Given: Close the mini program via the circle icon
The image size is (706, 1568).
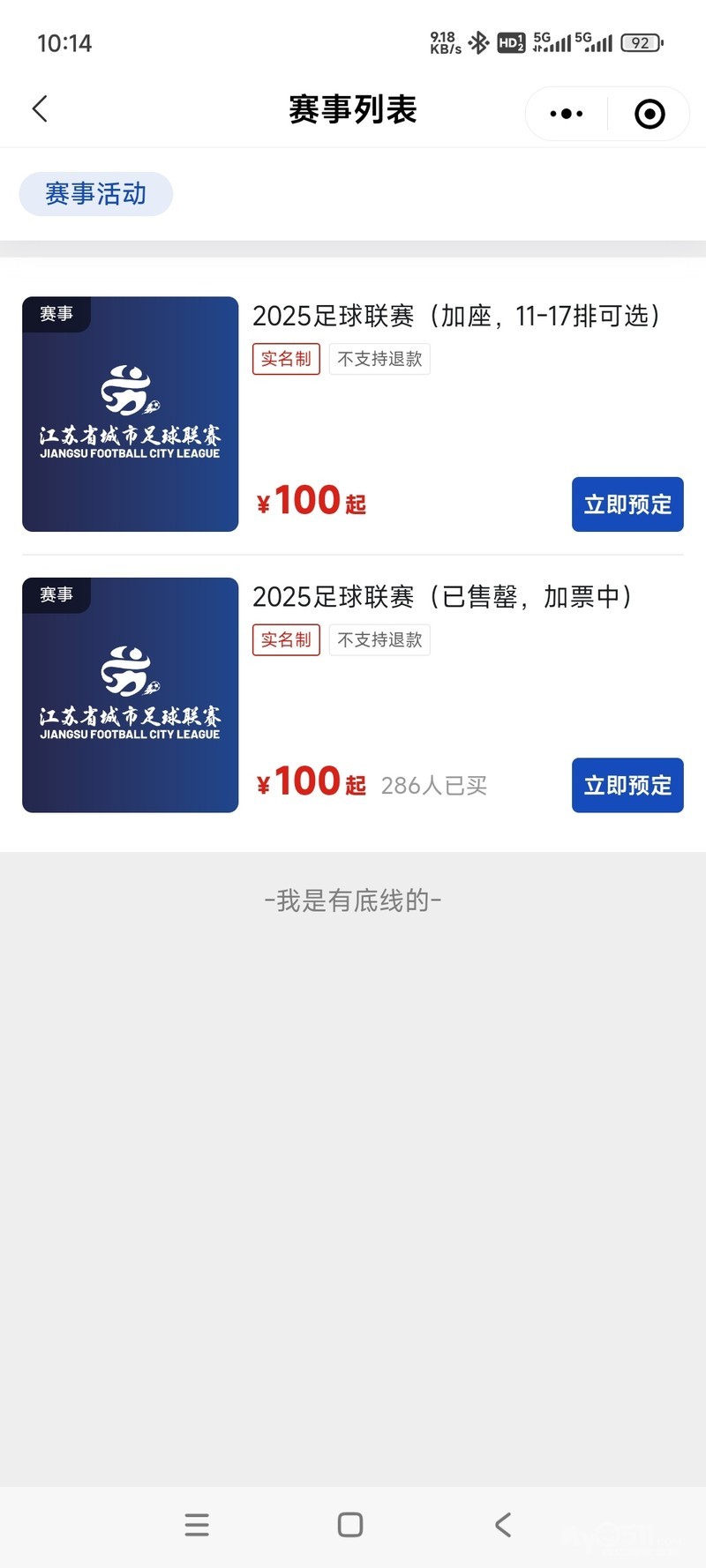Looking at the screenshot, I should point(650,114).
